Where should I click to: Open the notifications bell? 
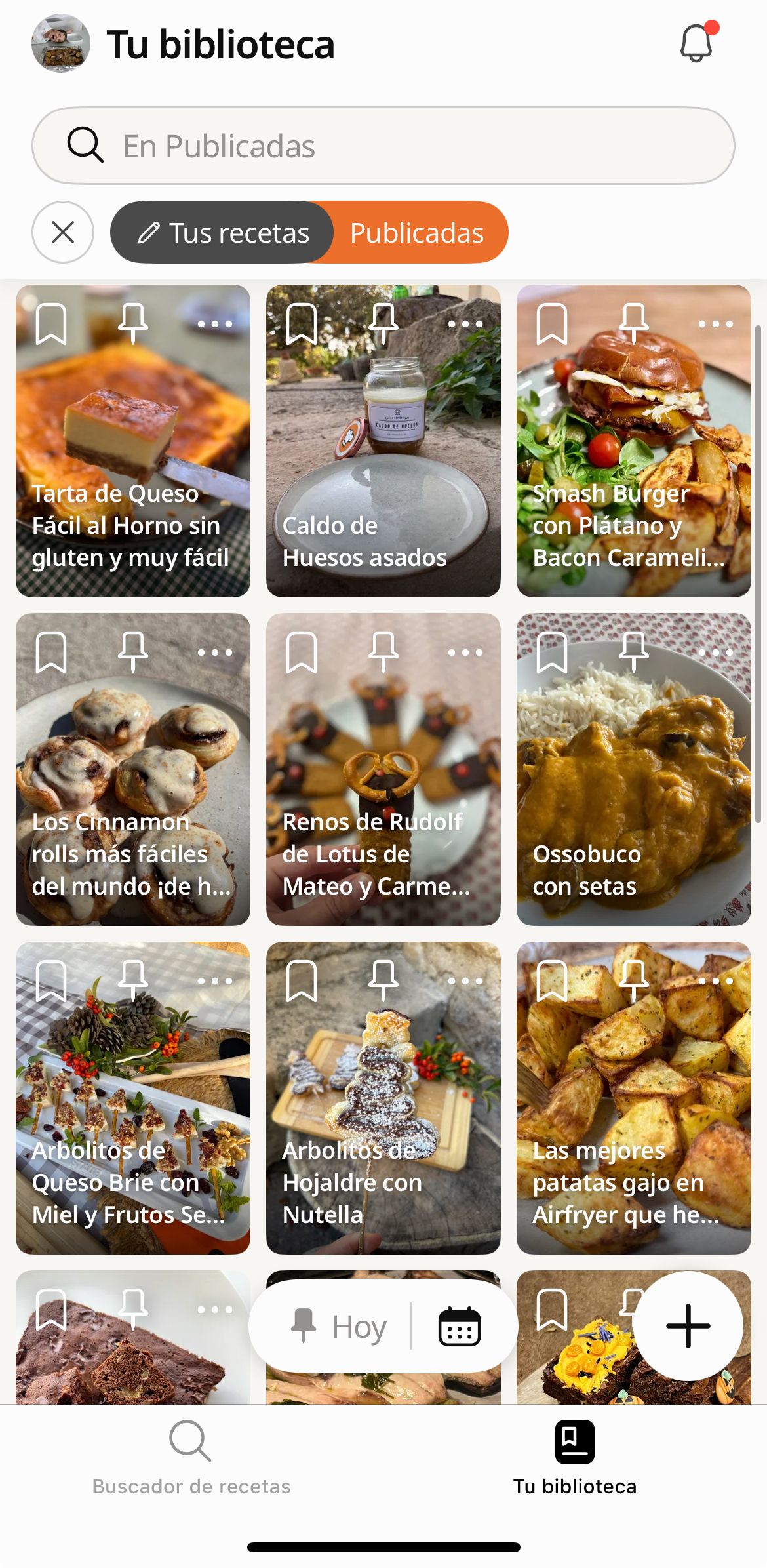[696, 43]
